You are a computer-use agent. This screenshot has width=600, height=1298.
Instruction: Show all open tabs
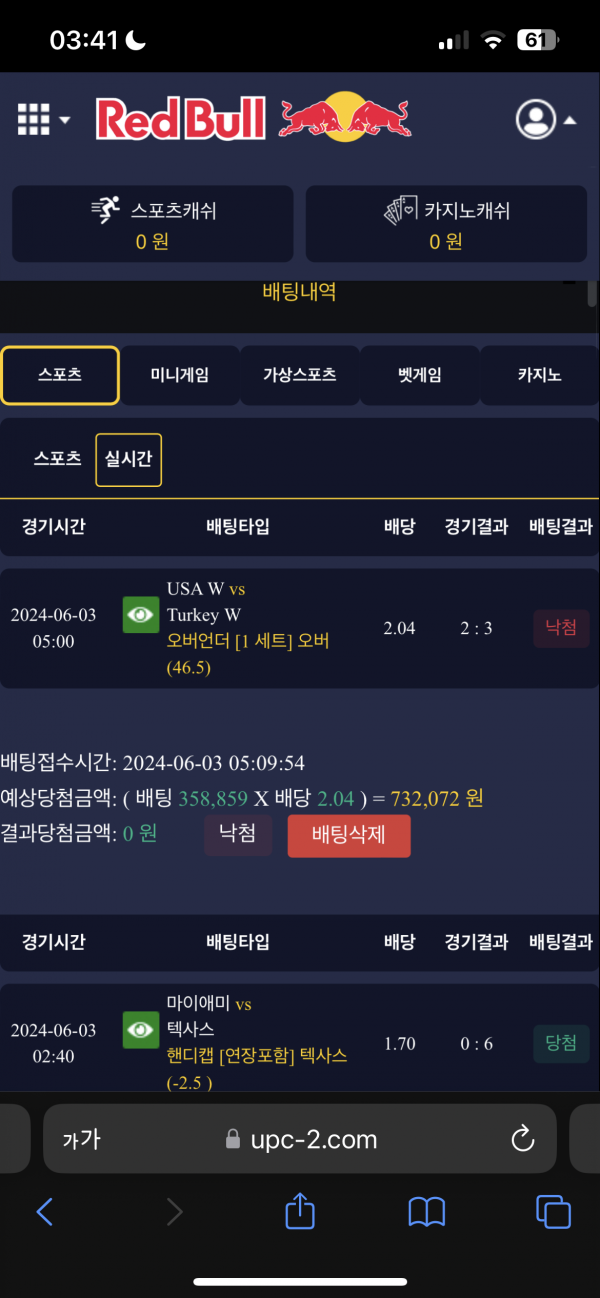[553, 1212]
